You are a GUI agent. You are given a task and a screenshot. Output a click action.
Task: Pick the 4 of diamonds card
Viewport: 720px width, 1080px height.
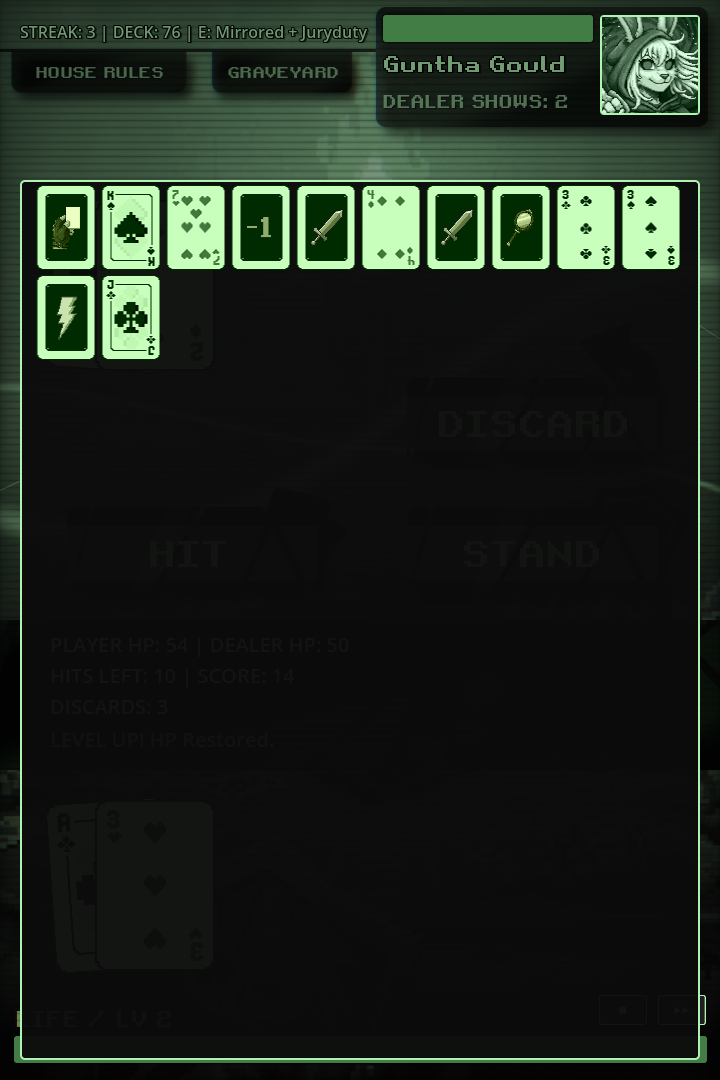click(x=391, y=228)
